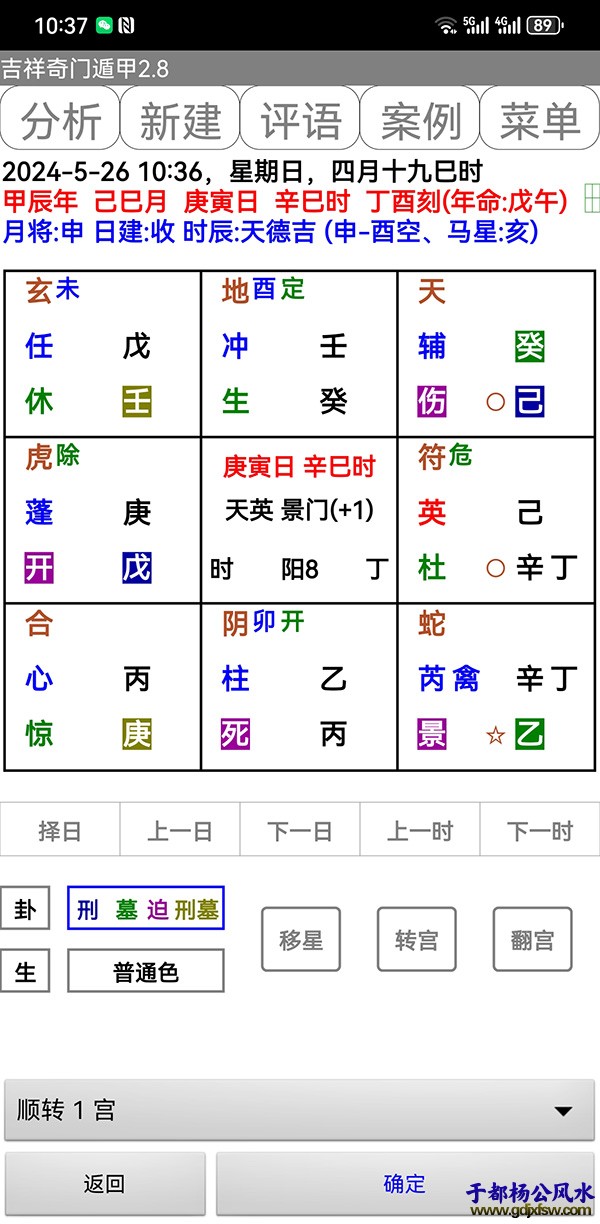
Task: Open the 分析 analysis button
Action: (60, 120)
